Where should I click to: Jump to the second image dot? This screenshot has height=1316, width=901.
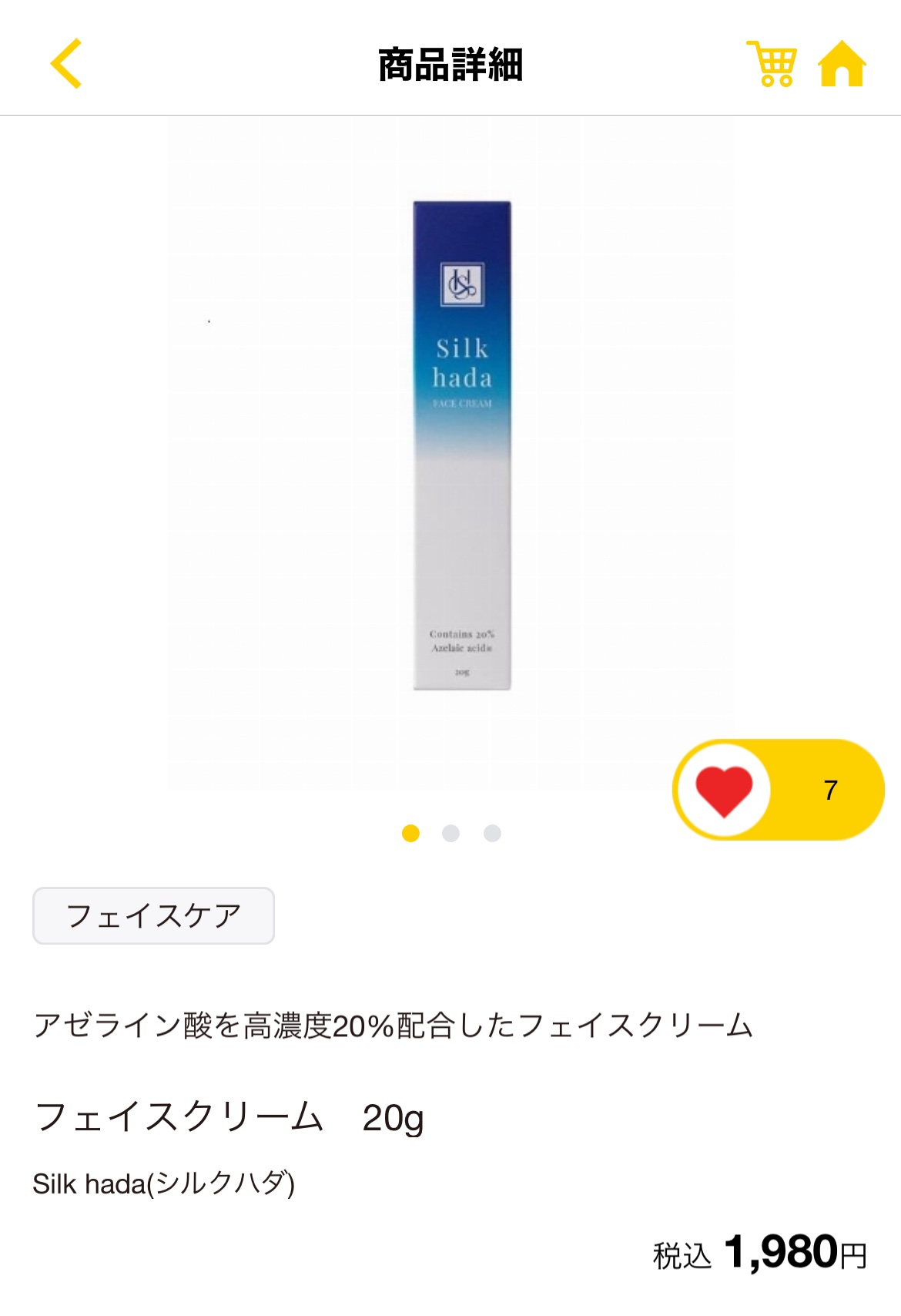coord(450,833)
